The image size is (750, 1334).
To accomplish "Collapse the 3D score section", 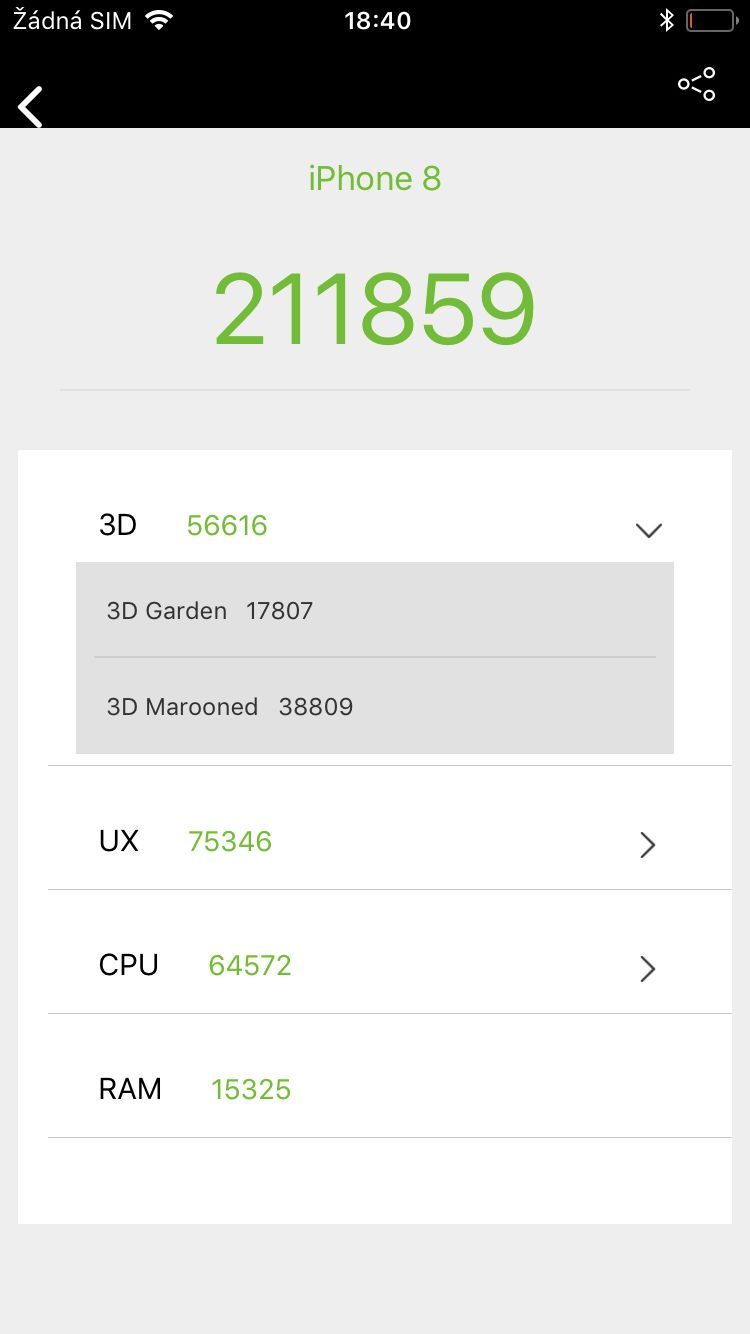I will pos(648,530).
